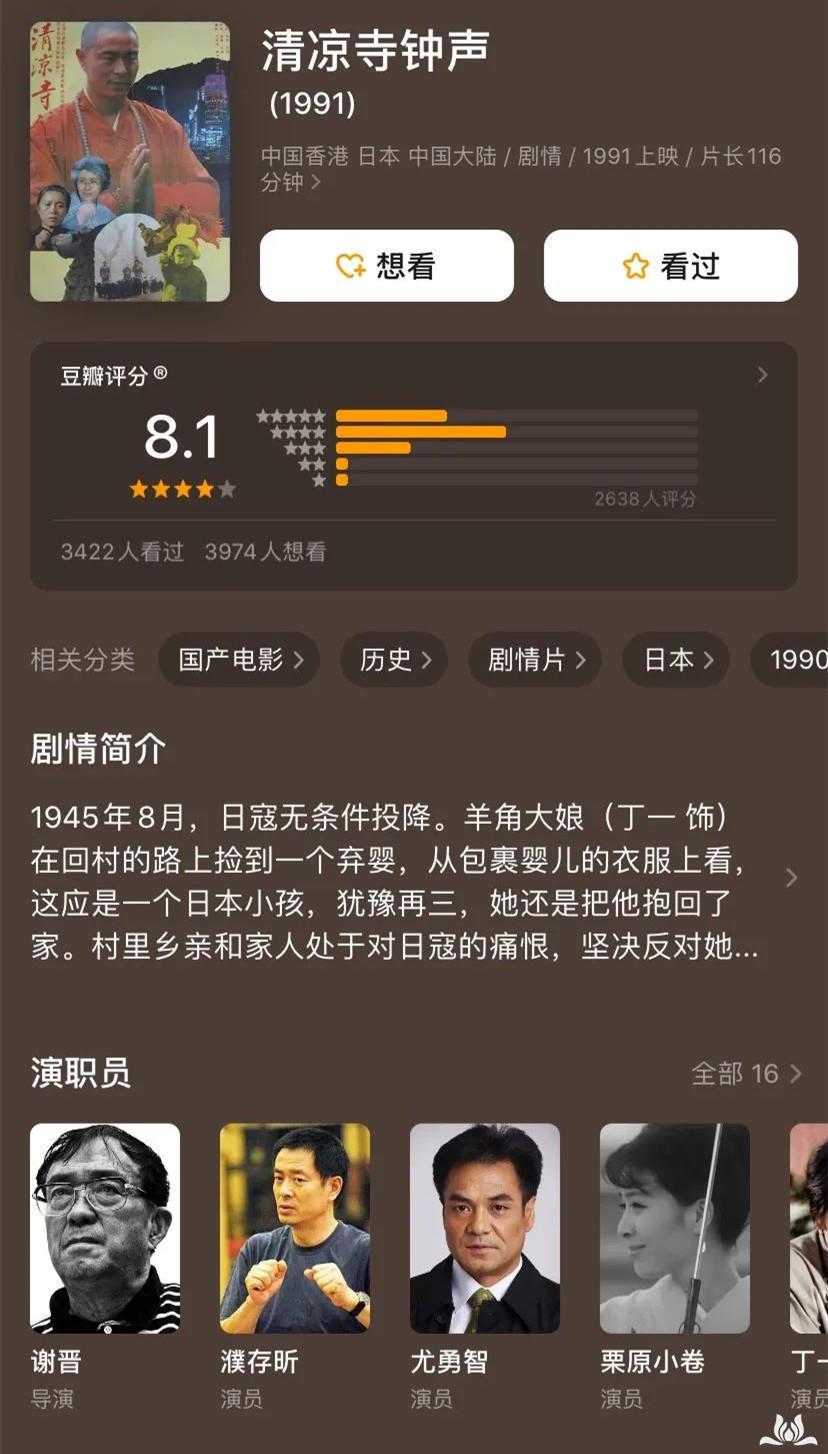This screenshot has height=1454, width=828.
Task: Mark the movie as 看过
Action: point(670,266)
